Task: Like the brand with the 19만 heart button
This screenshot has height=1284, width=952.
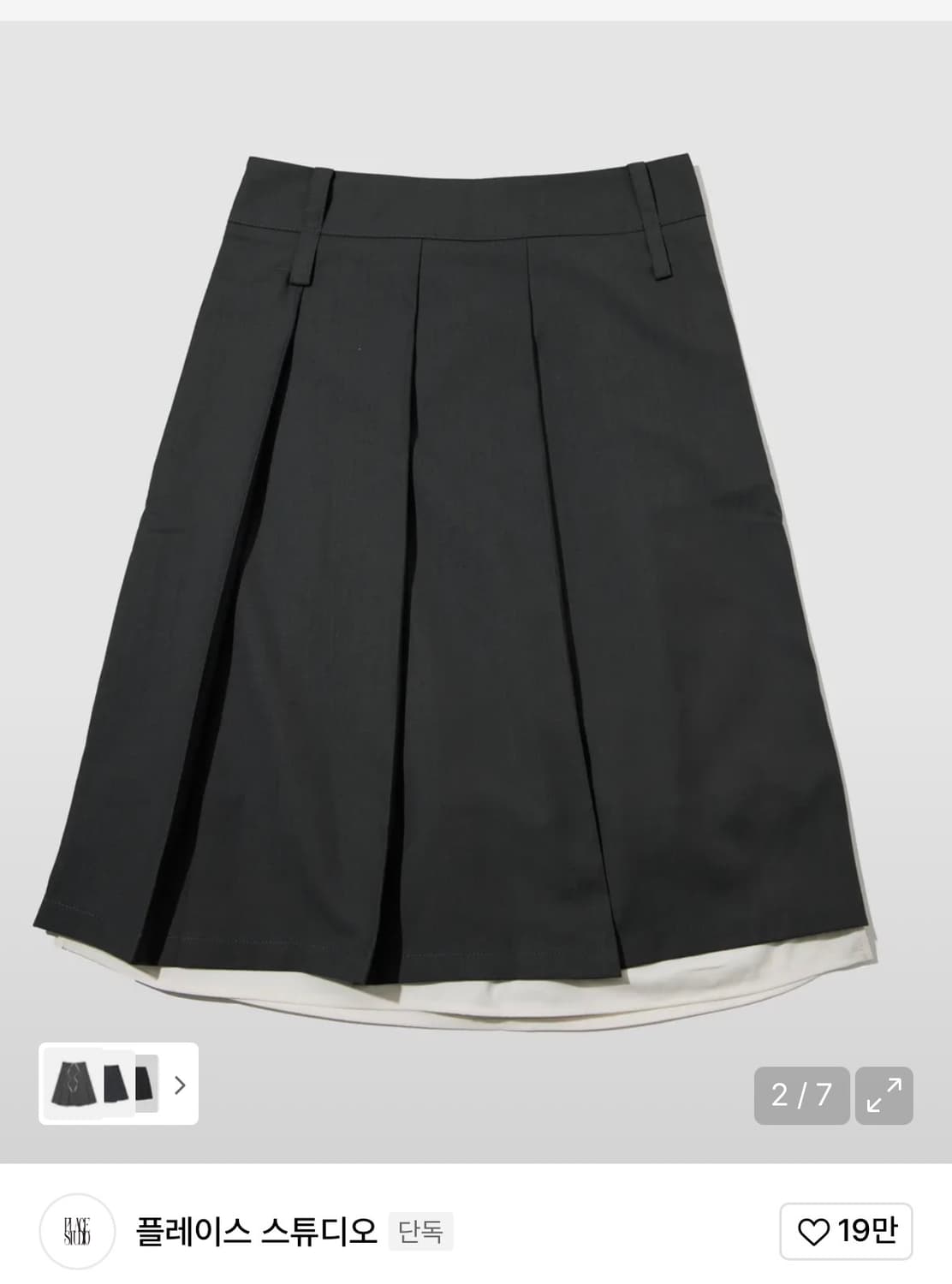Action: click(846, 1231)
